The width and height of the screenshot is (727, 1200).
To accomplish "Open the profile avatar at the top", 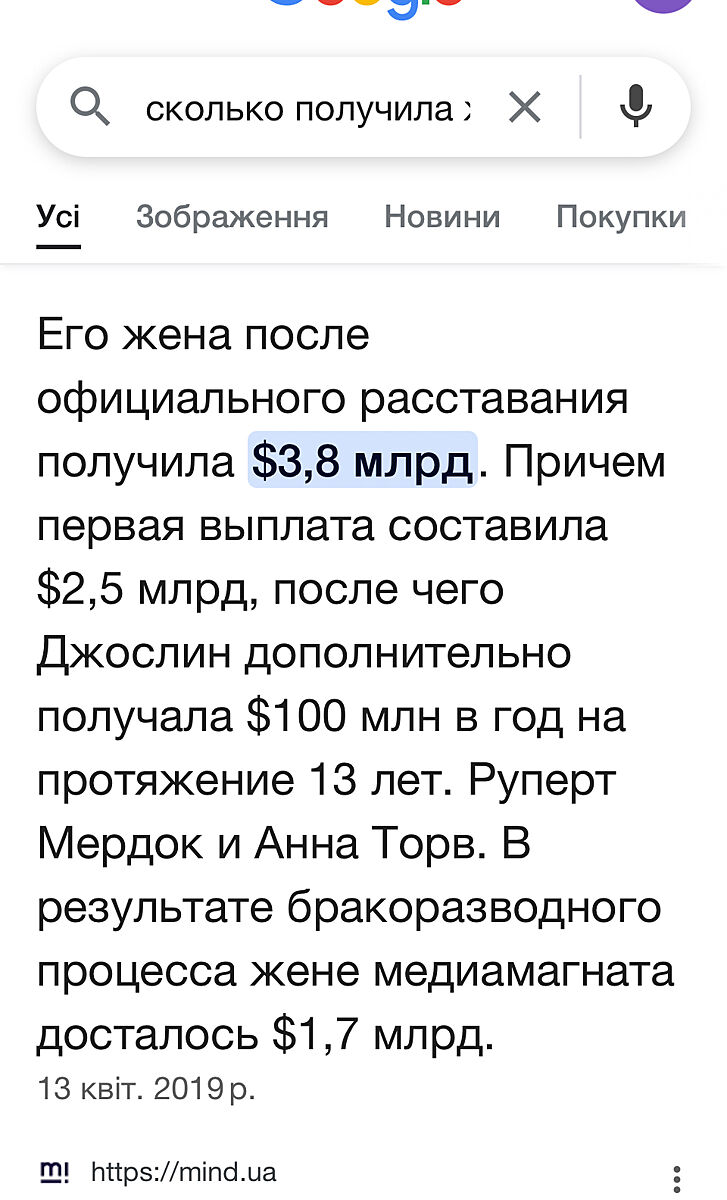I will point(665,5).
